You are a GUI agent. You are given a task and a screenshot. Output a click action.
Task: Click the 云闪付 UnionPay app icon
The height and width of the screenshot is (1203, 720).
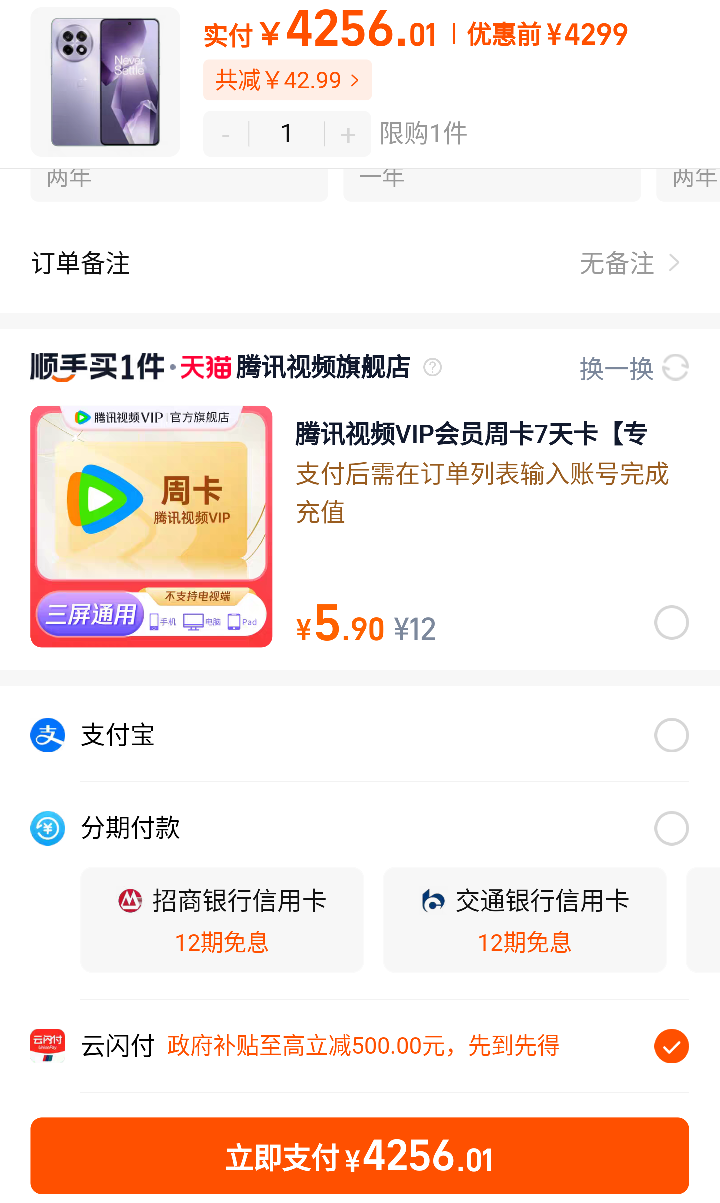[47, 1046]
